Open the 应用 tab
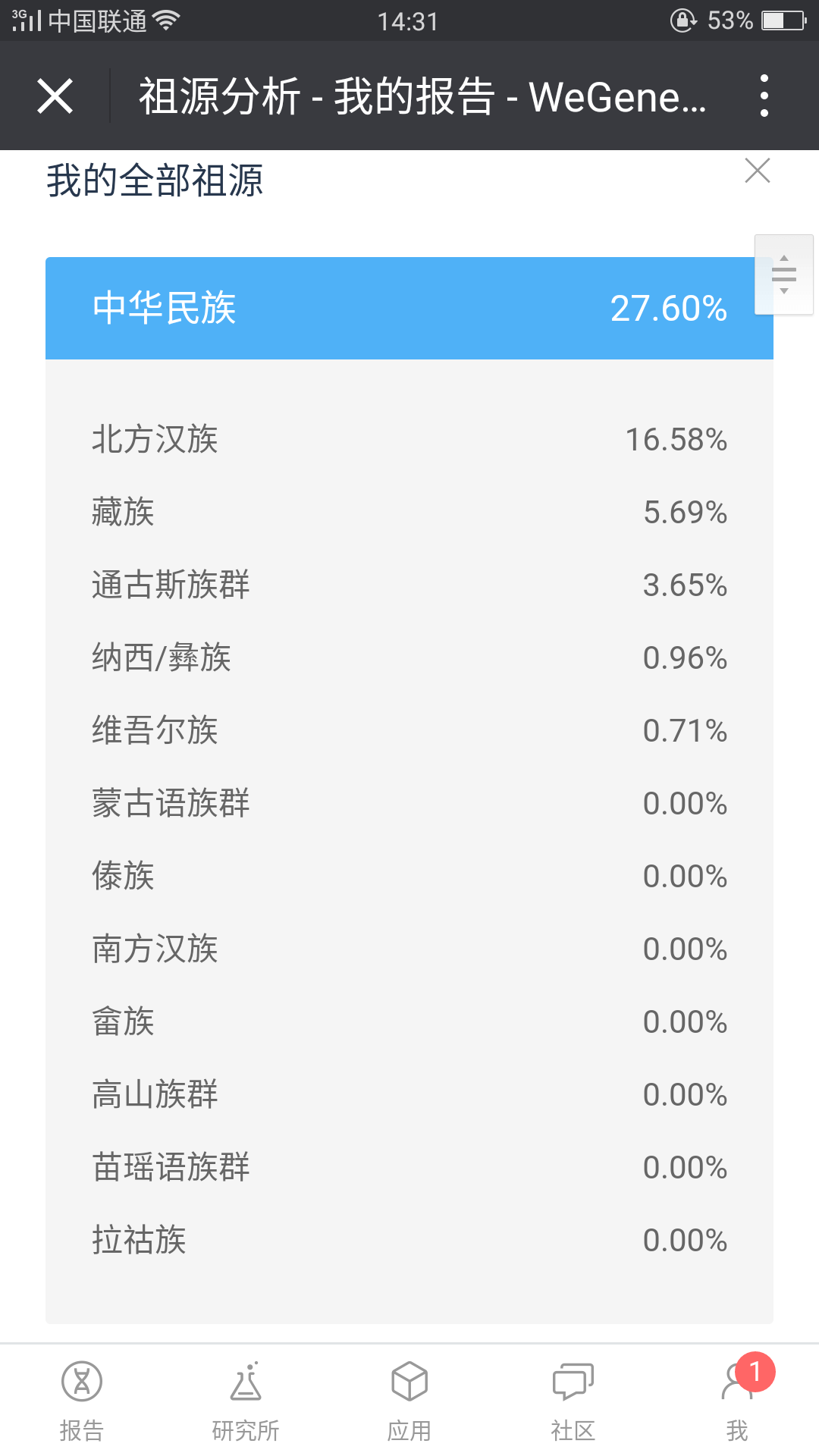Screen dimensions: 819x1456 [409, 1401]
